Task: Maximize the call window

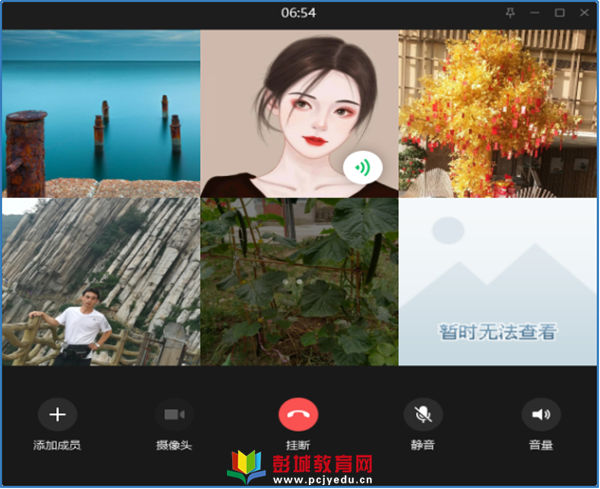Action: (559, 13)
